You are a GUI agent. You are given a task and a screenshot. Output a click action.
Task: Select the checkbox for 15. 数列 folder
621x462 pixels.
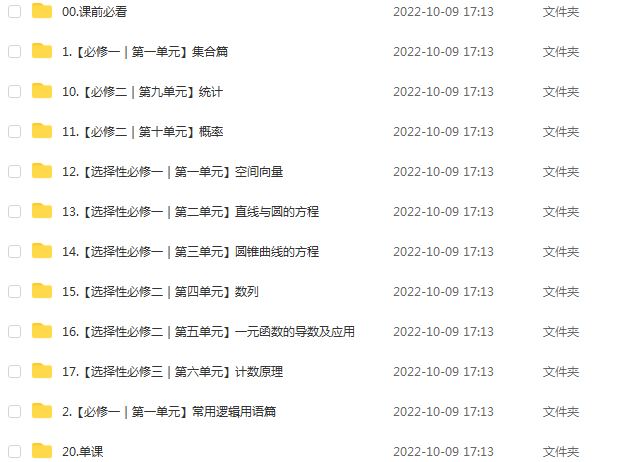(x=14, y=291)
